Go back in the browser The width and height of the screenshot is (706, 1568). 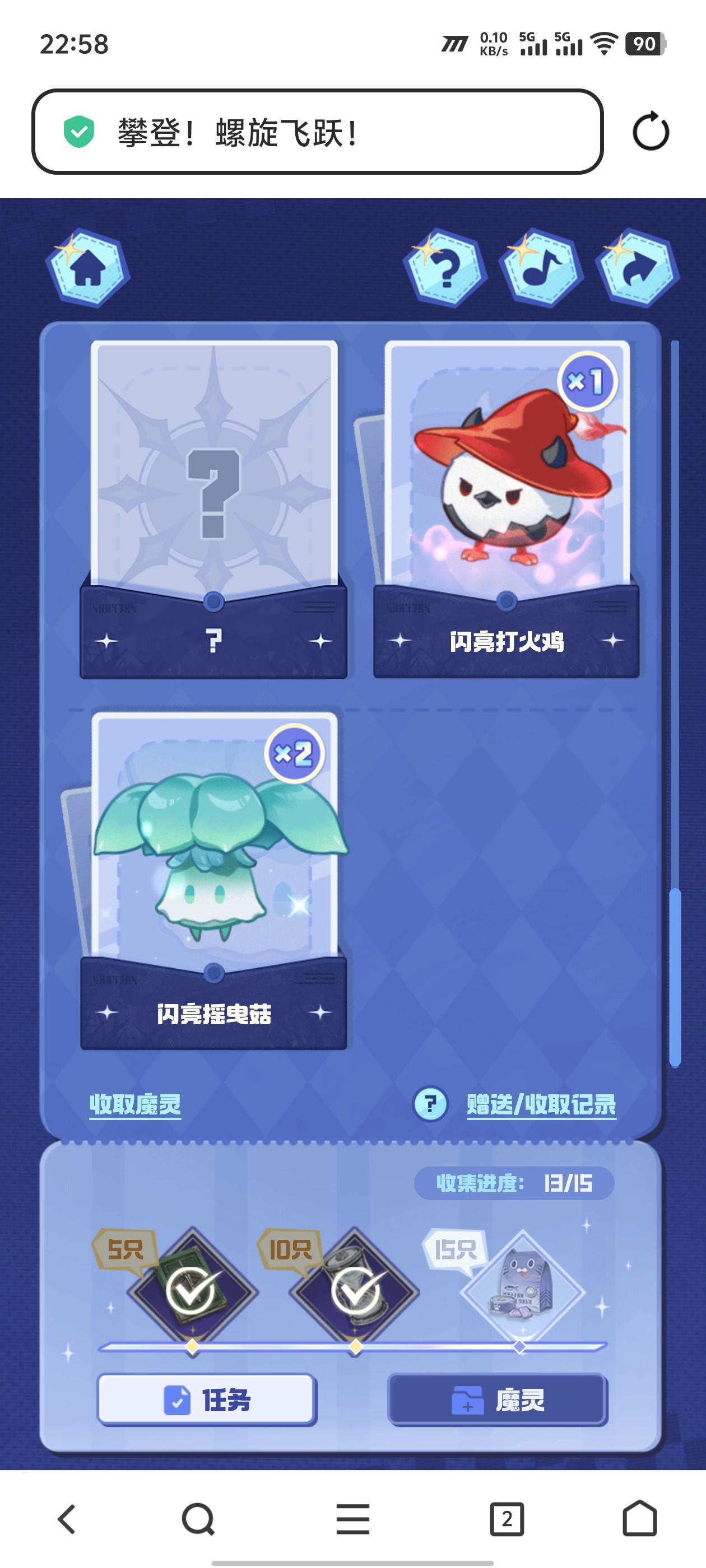coord(67,1519)
